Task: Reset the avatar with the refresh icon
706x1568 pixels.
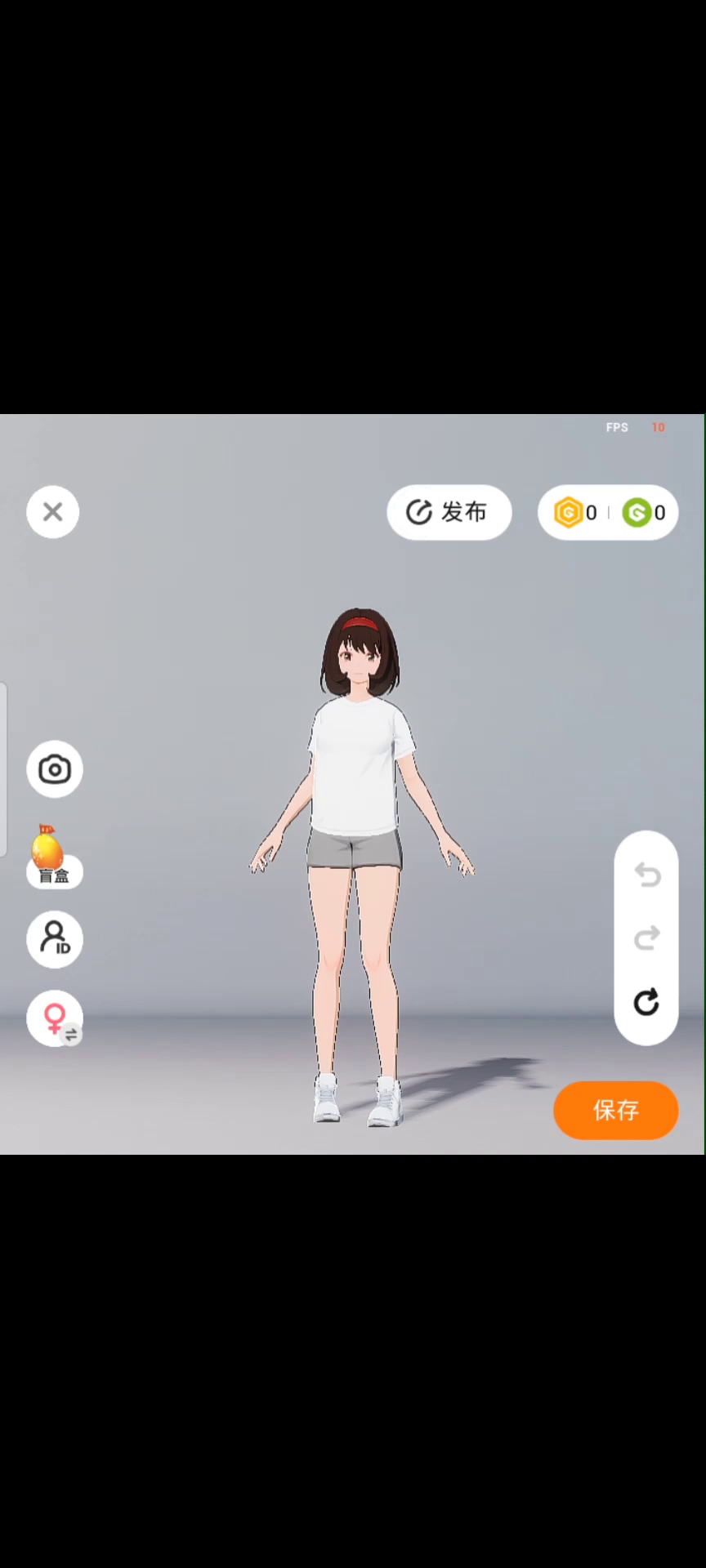Action: 647,1002
